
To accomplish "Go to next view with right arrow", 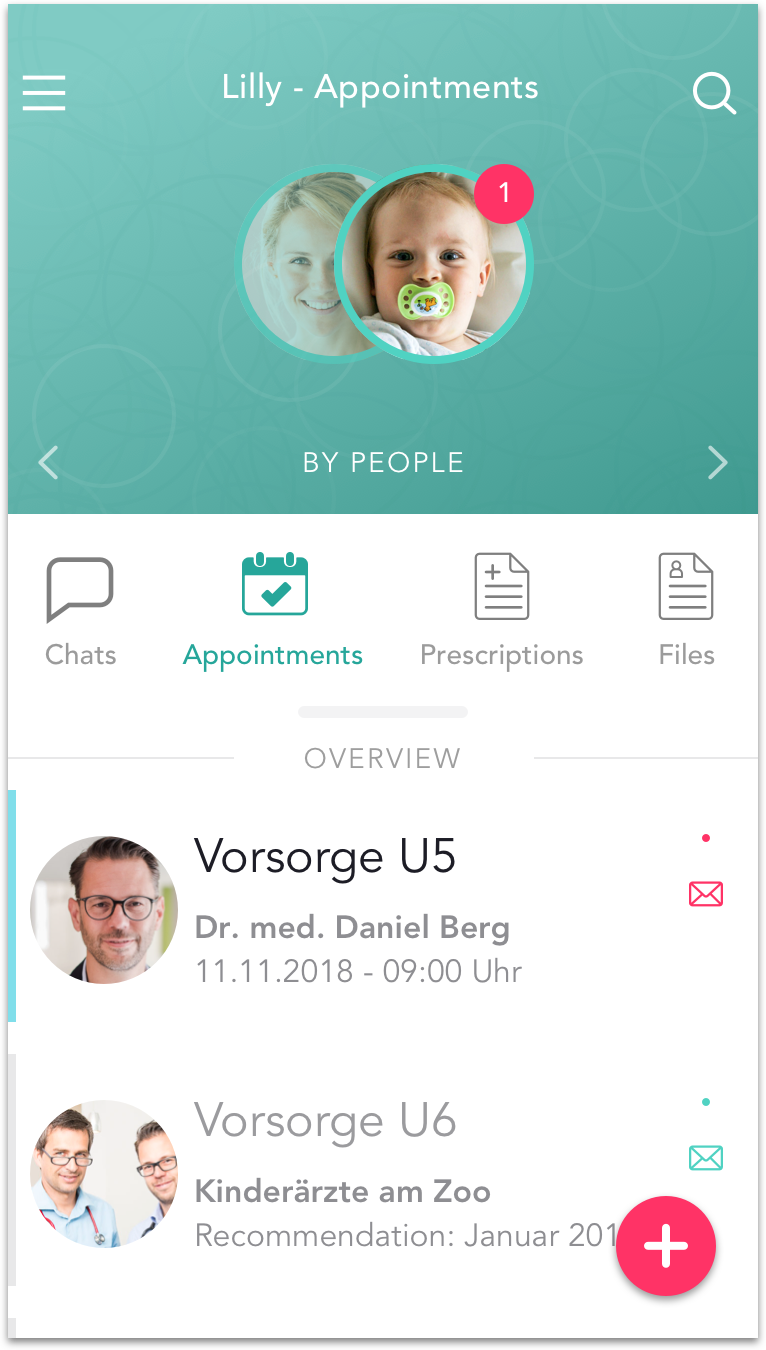I will point(717,462).
